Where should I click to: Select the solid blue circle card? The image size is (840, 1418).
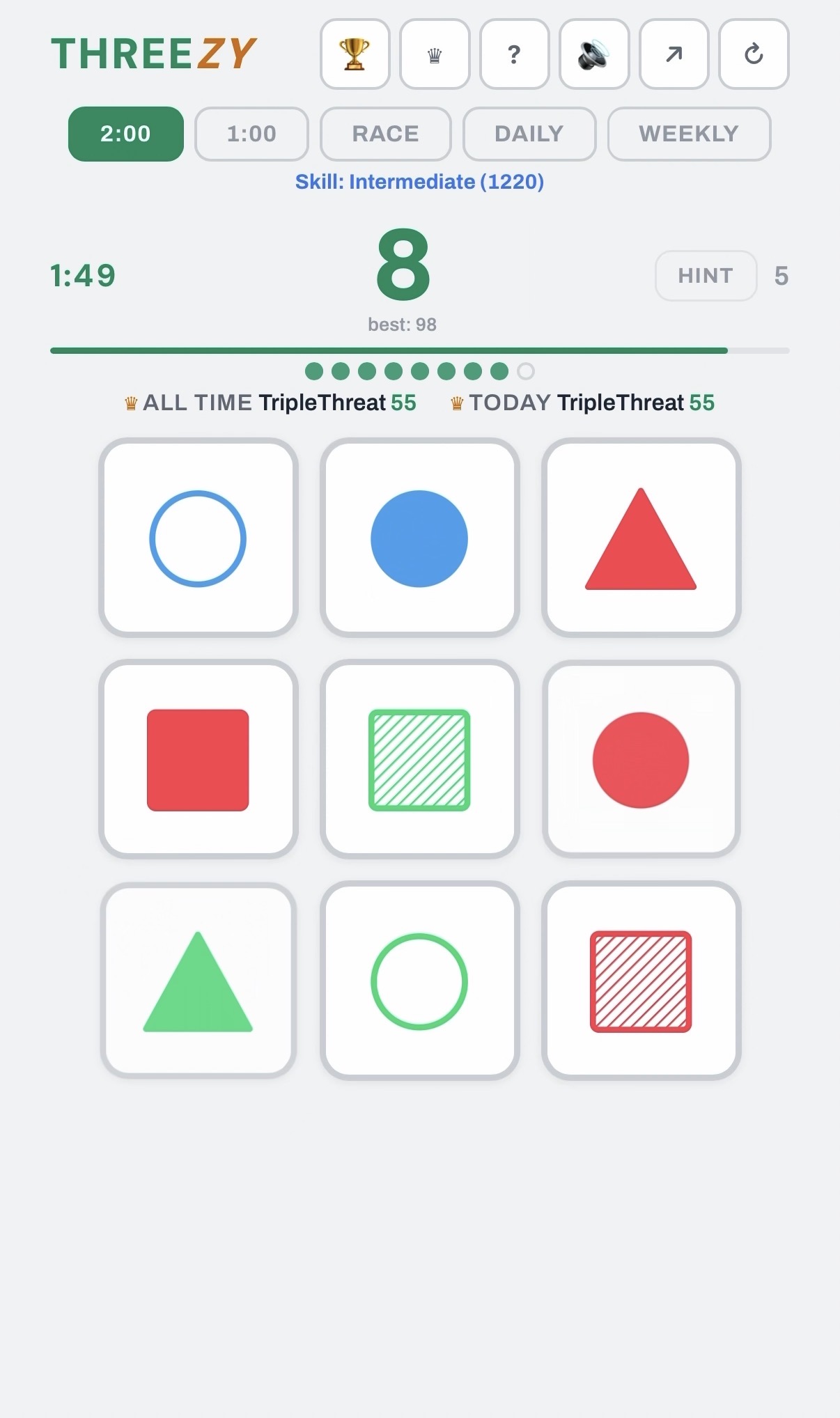pyautogui.click(x=419, y=538)
